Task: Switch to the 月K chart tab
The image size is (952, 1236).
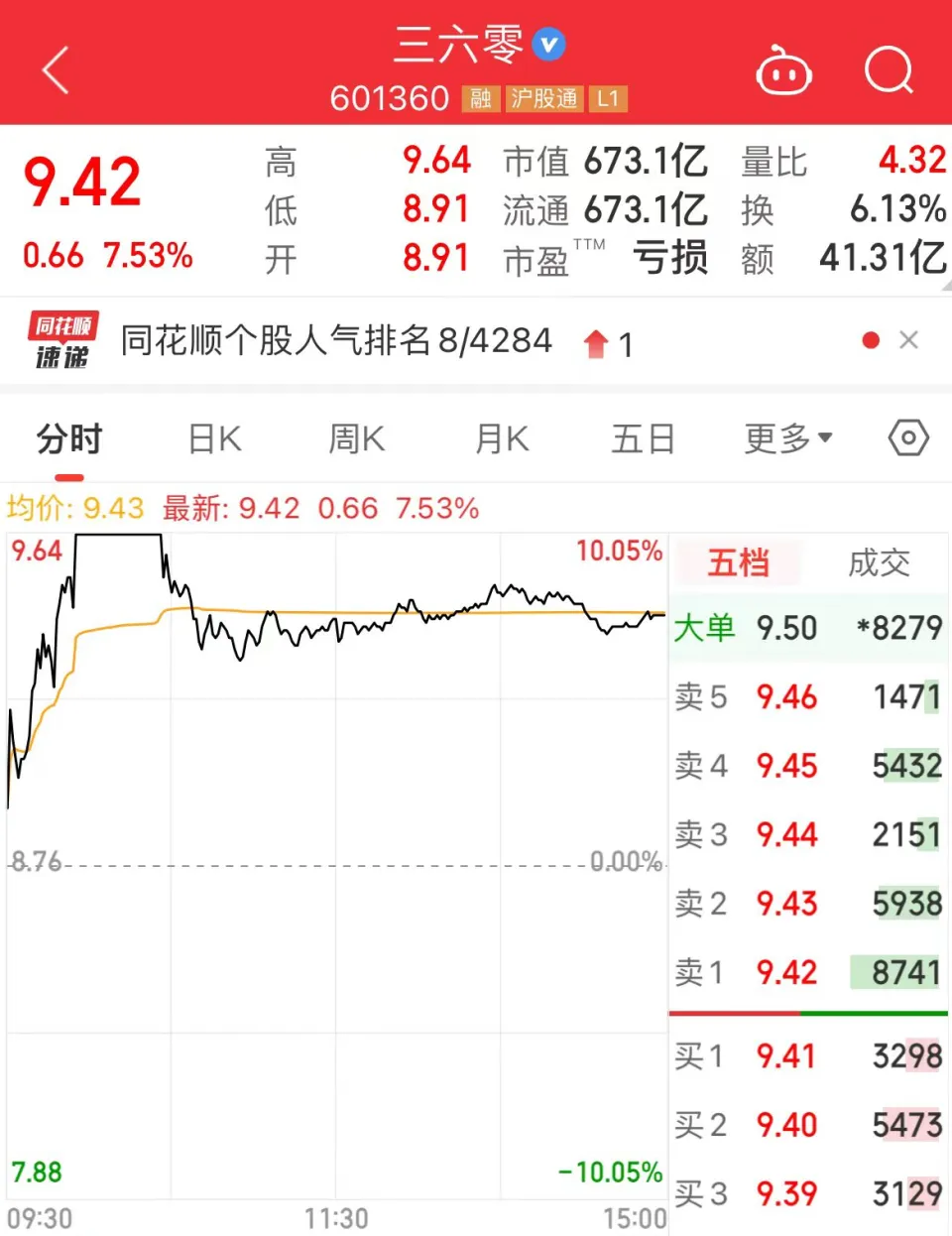Action: click(502, 438)
